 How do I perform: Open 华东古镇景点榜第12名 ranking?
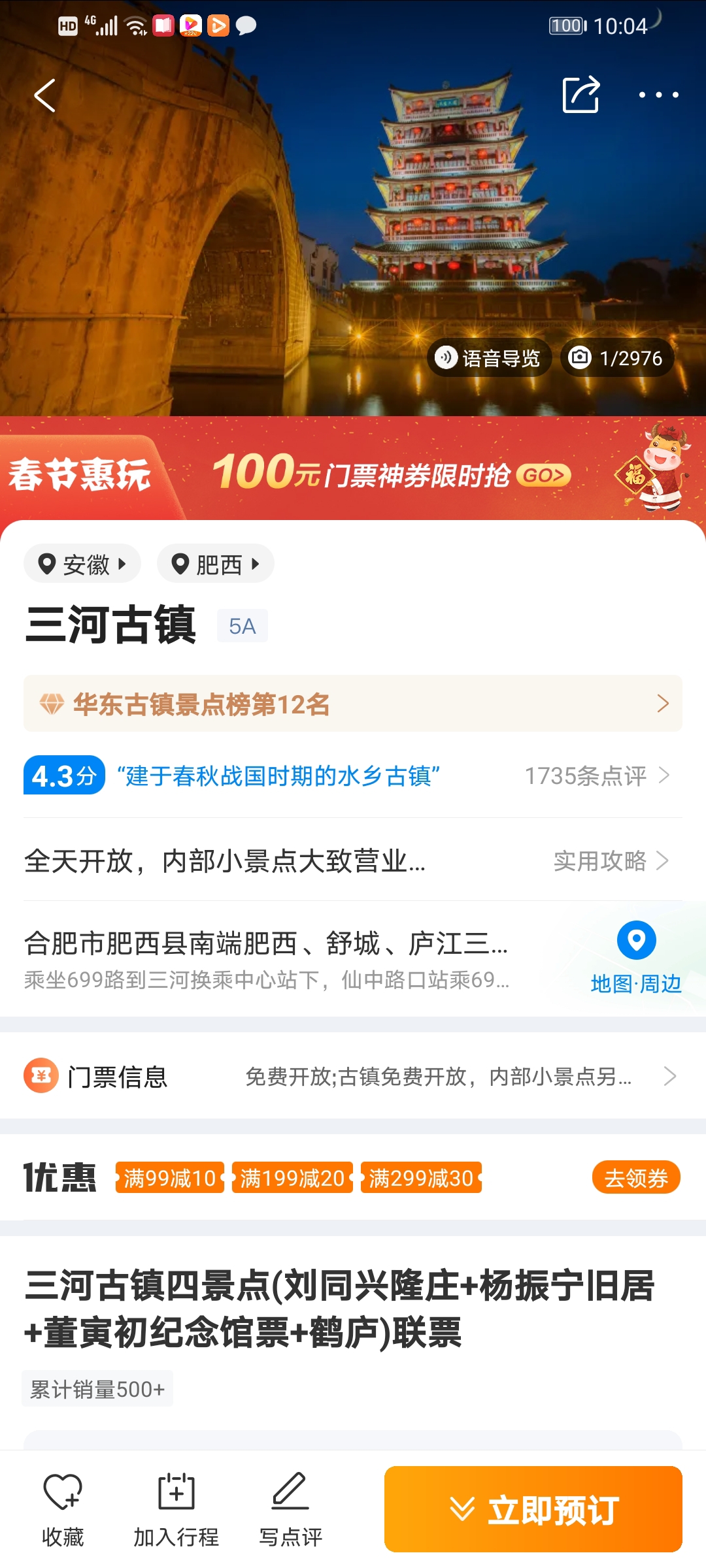(353, 704)
